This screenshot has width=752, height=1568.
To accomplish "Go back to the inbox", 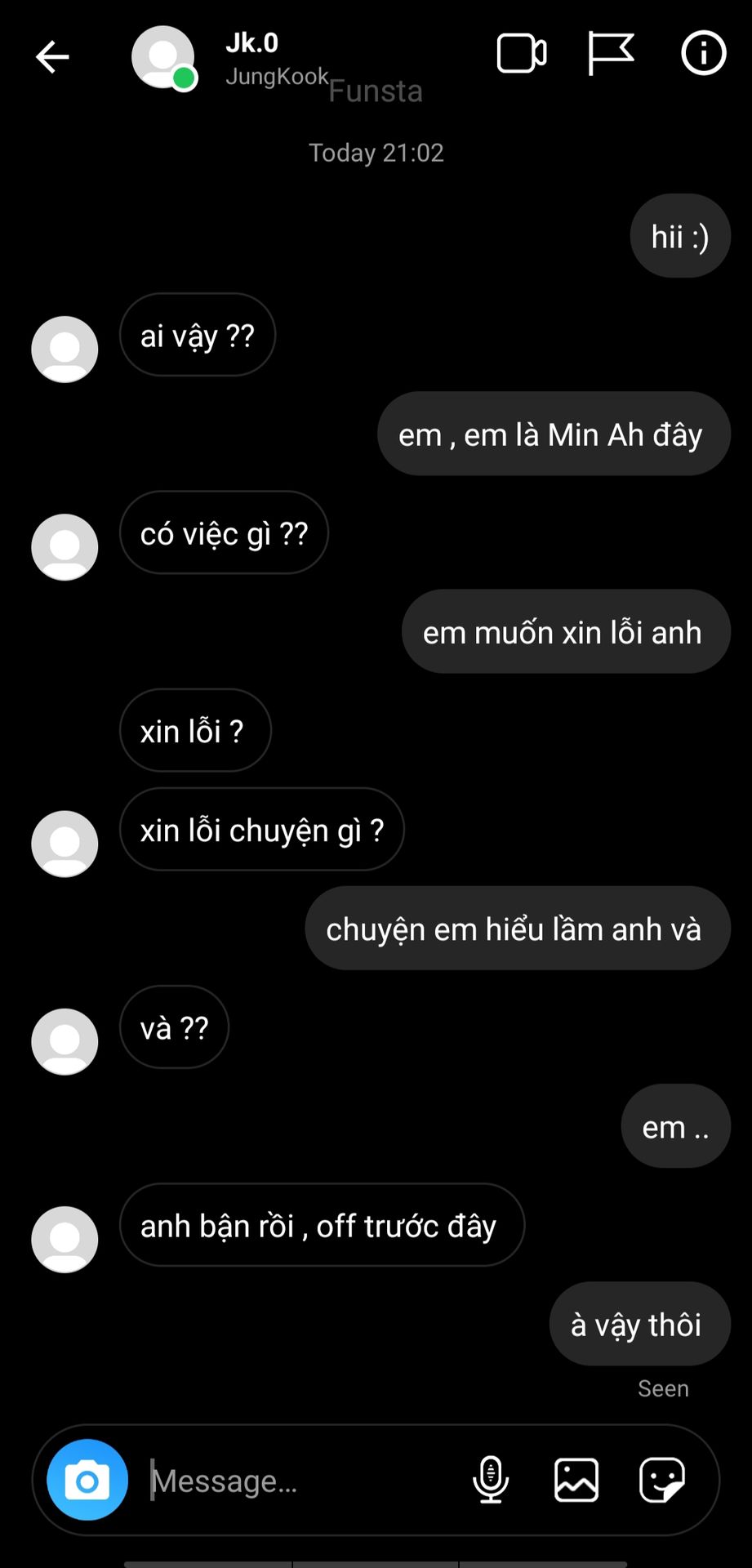I will 53,57.
